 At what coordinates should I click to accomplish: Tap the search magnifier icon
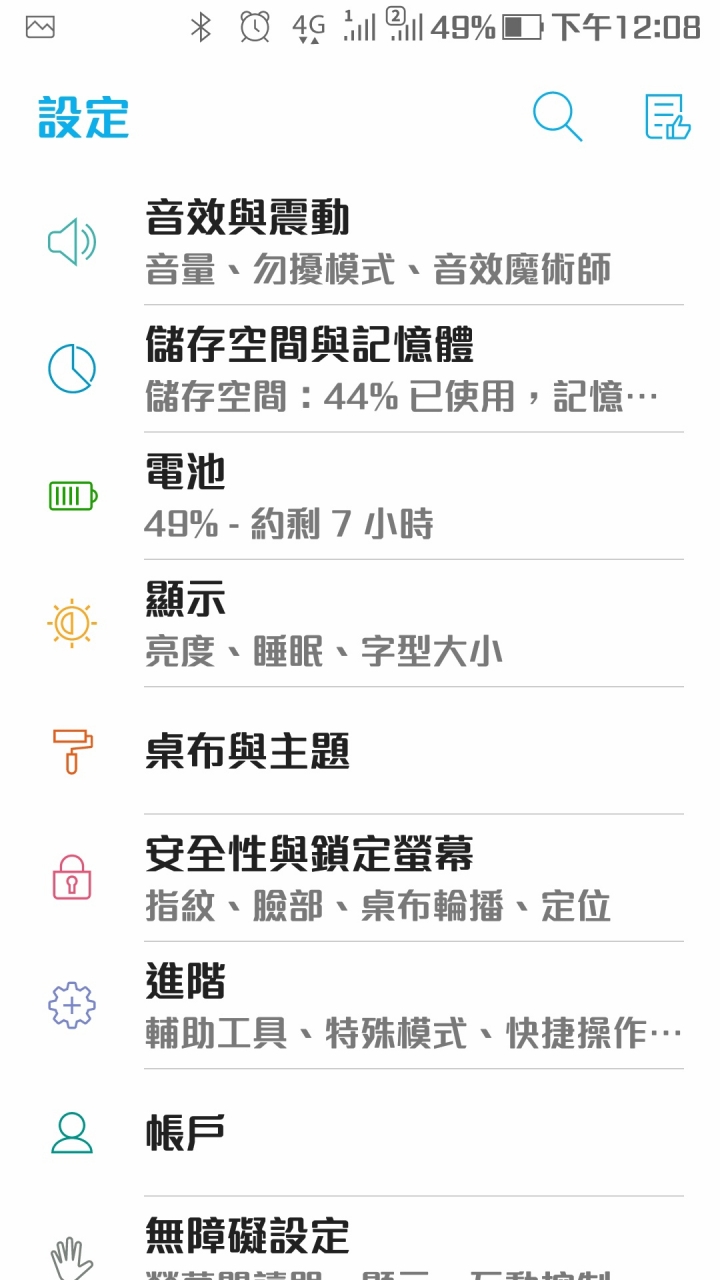[x=557, y=117]
